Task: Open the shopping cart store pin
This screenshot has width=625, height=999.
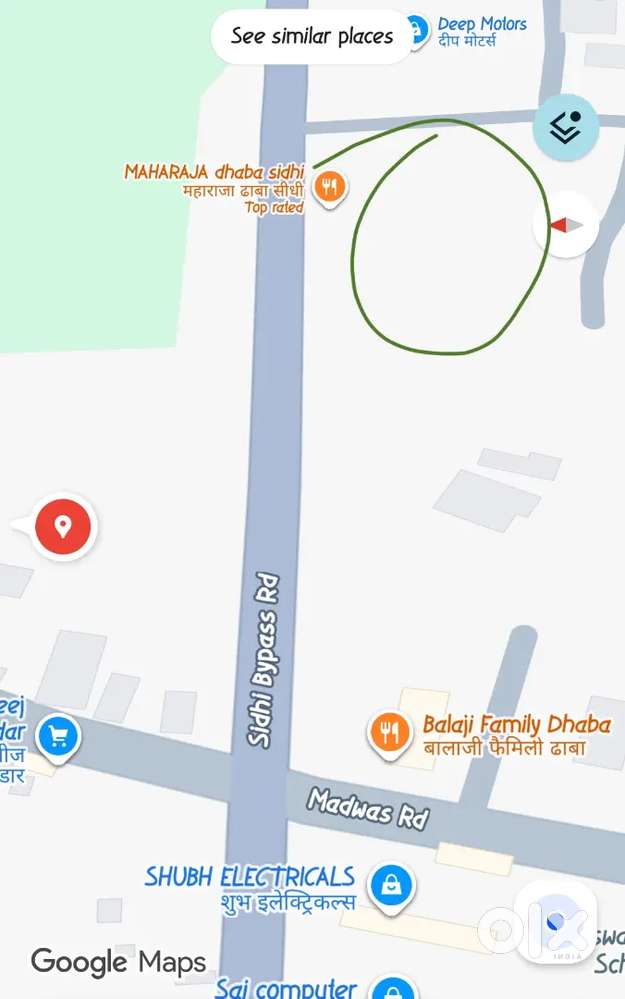Action: pyautogui.click(x=57, y=738)
